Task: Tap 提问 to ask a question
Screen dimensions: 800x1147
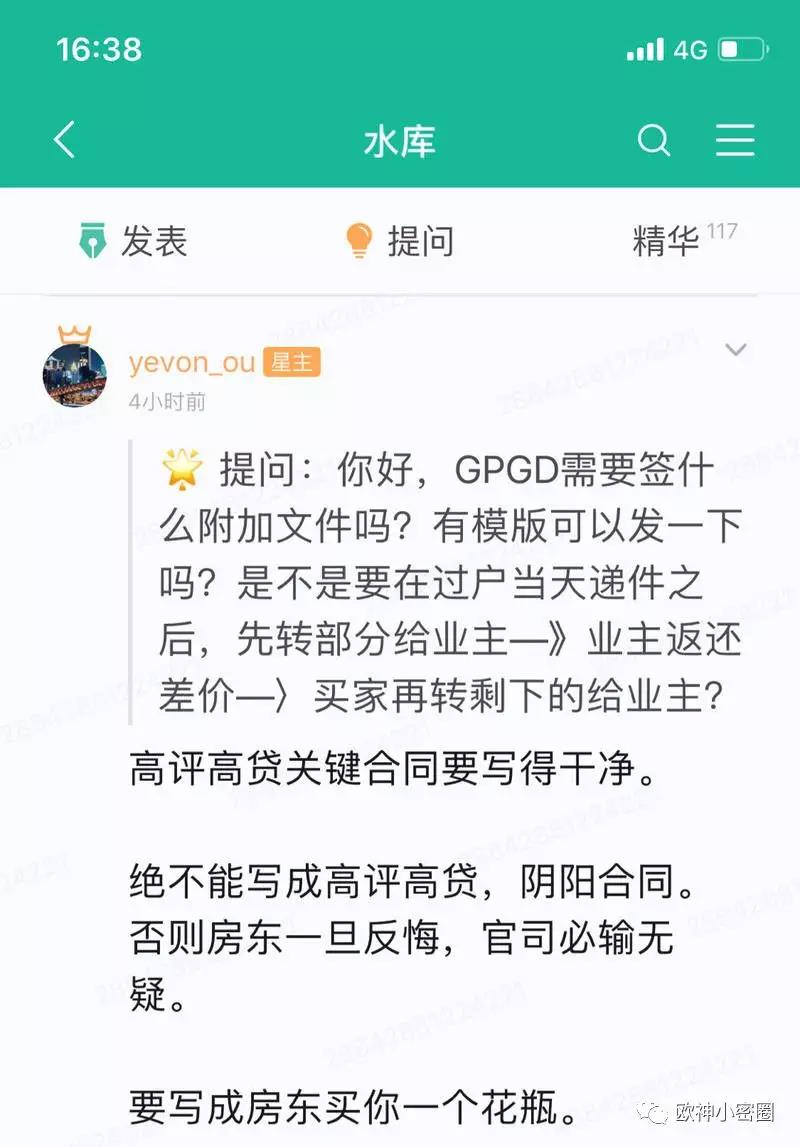Action: click(399, 241)
